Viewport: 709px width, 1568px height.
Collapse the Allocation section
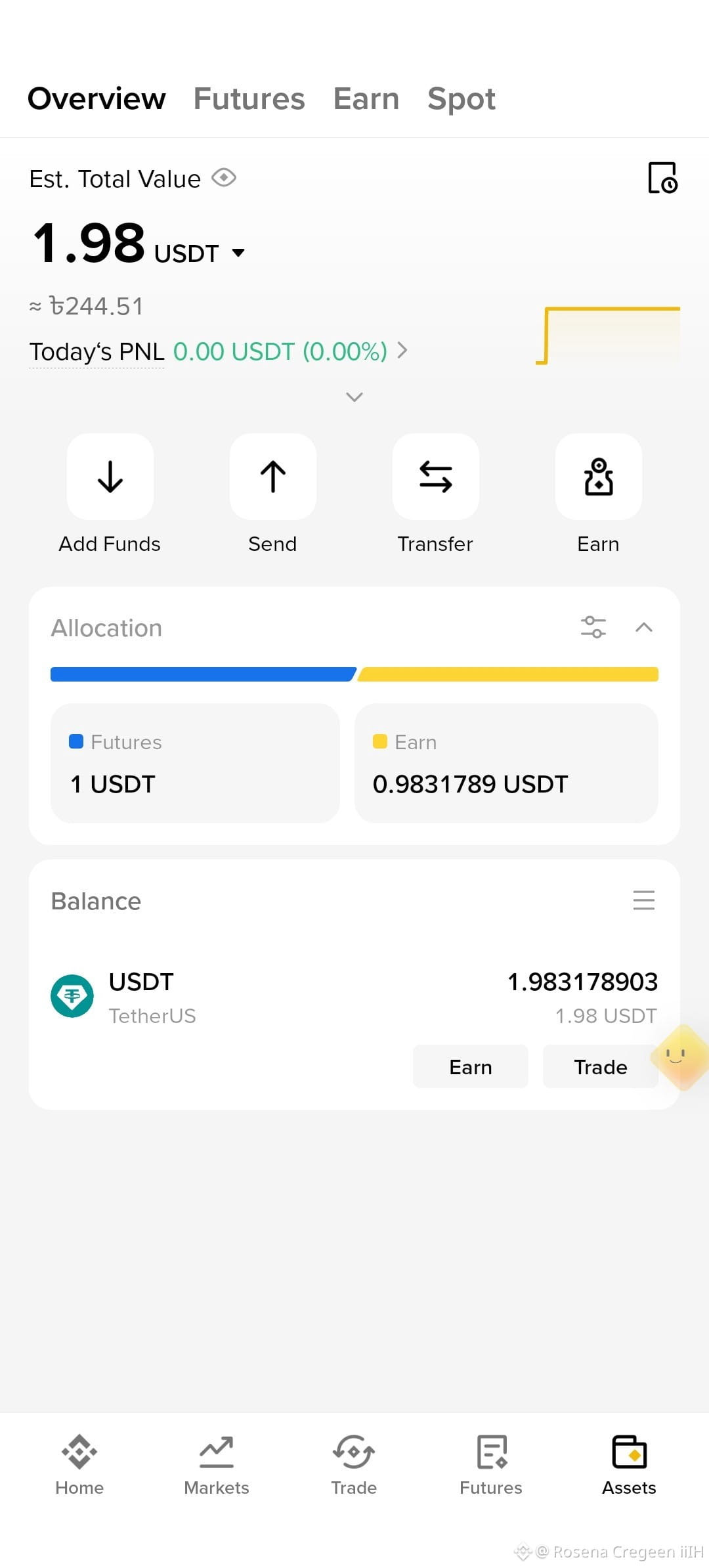point(644,627)
